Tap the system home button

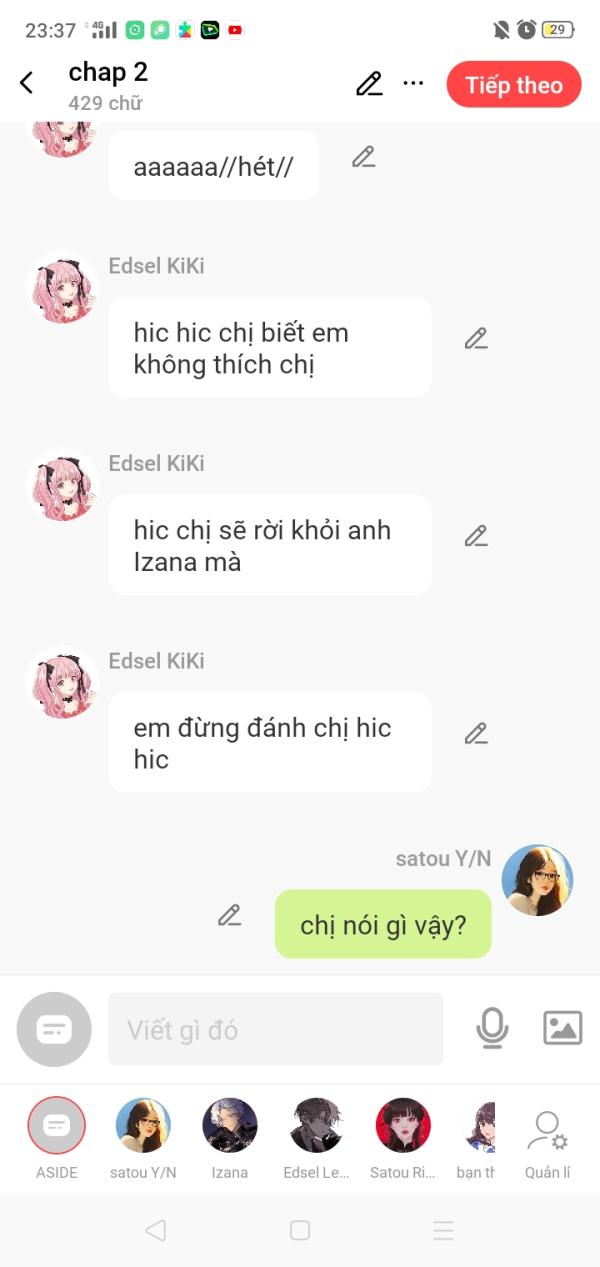coord(300,1230)
